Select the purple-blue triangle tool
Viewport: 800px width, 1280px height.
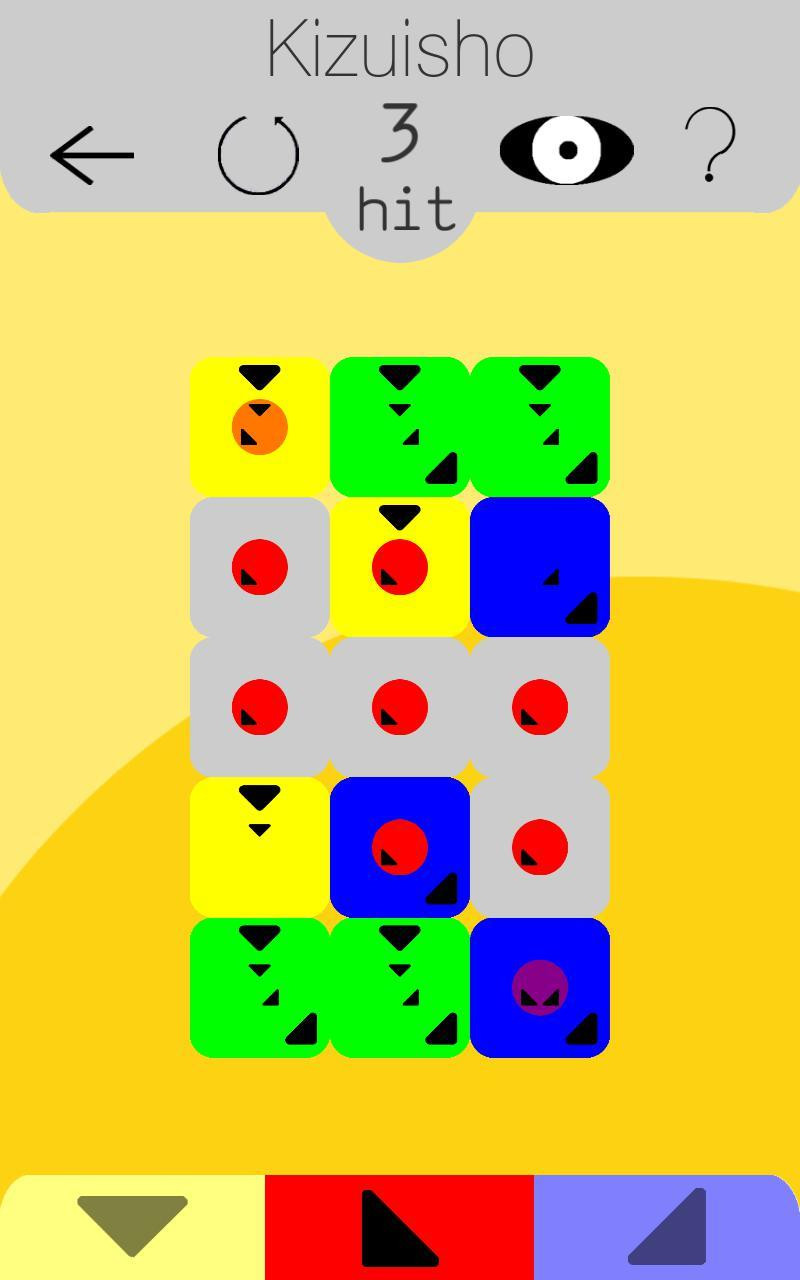(x=667, y=1227)
